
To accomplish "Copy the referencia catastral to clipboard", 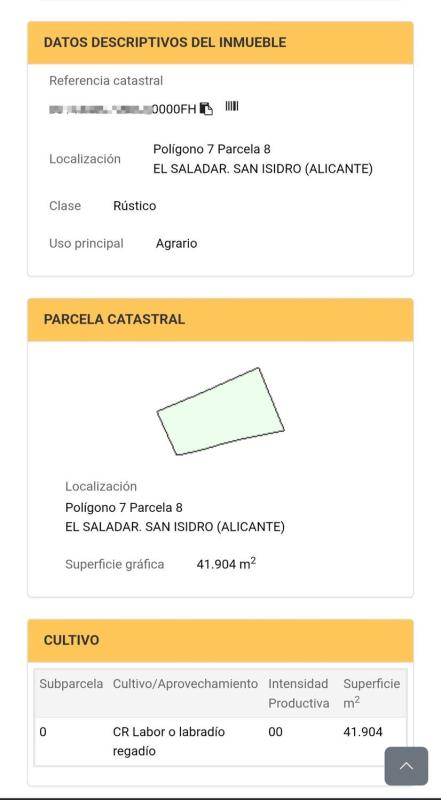I will [206, 109].
